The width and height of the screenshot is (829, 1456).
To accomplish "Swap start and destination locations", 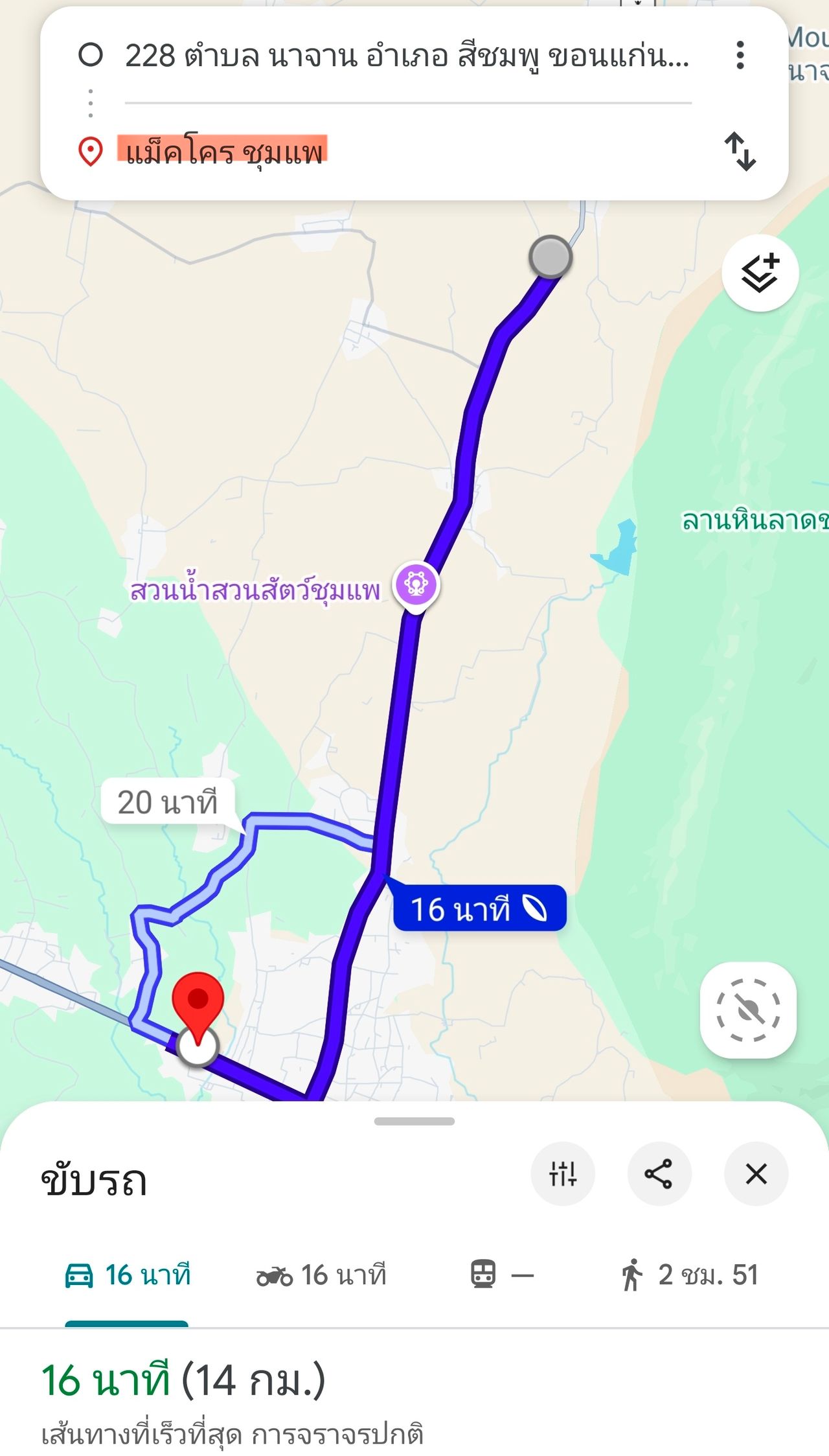I will point(740,152).
